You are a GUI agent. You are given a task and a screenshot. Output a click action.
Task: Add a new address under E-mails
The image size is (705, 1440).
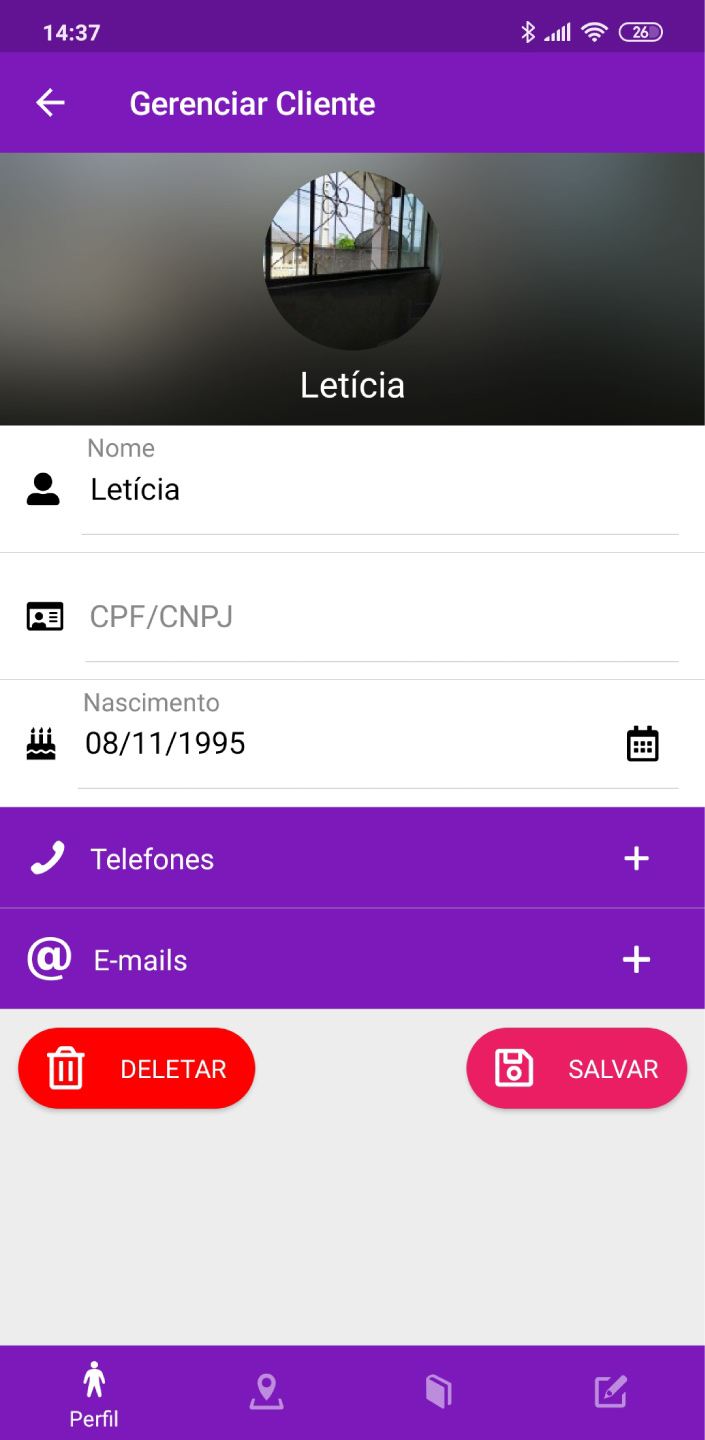point(636,960)
